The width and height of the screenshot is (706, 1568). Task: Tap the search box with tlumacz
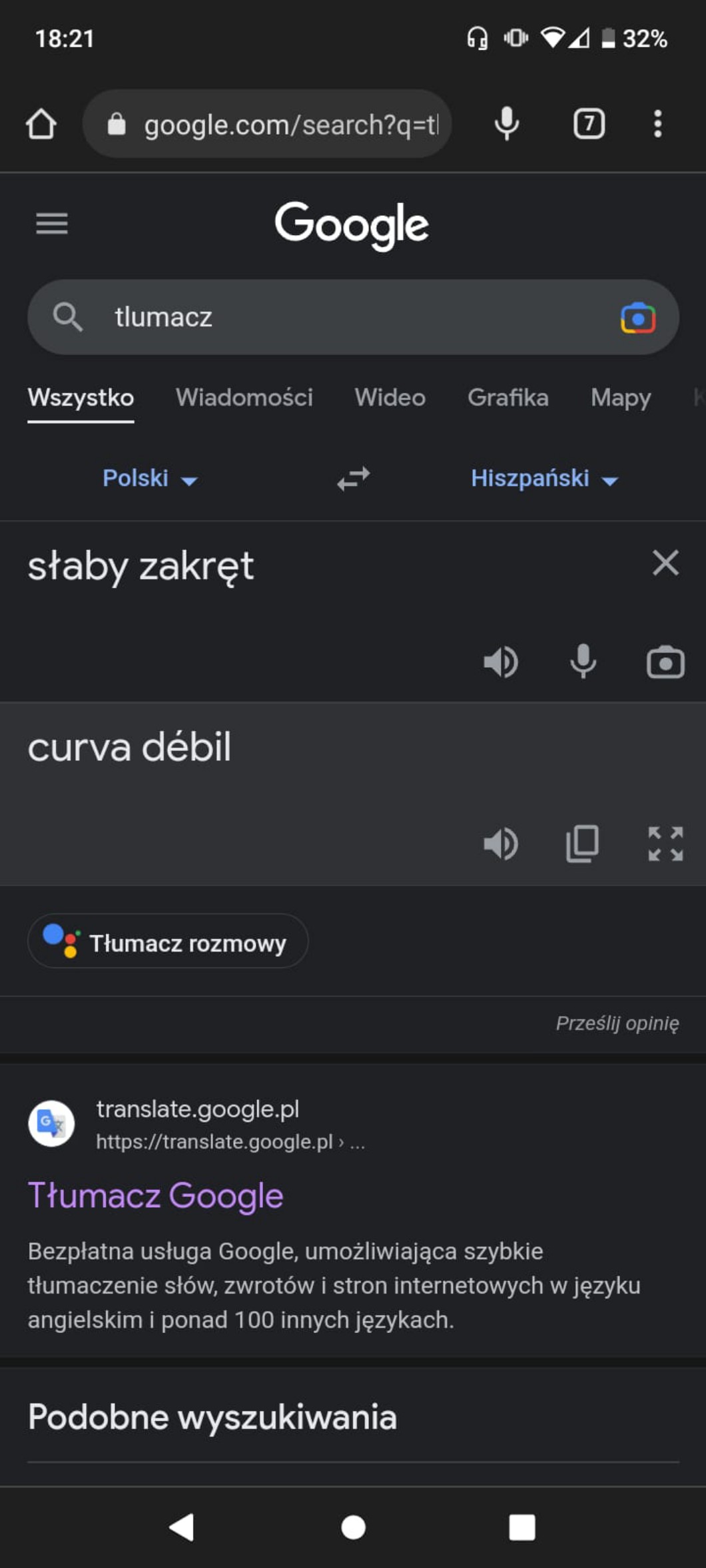333,317
